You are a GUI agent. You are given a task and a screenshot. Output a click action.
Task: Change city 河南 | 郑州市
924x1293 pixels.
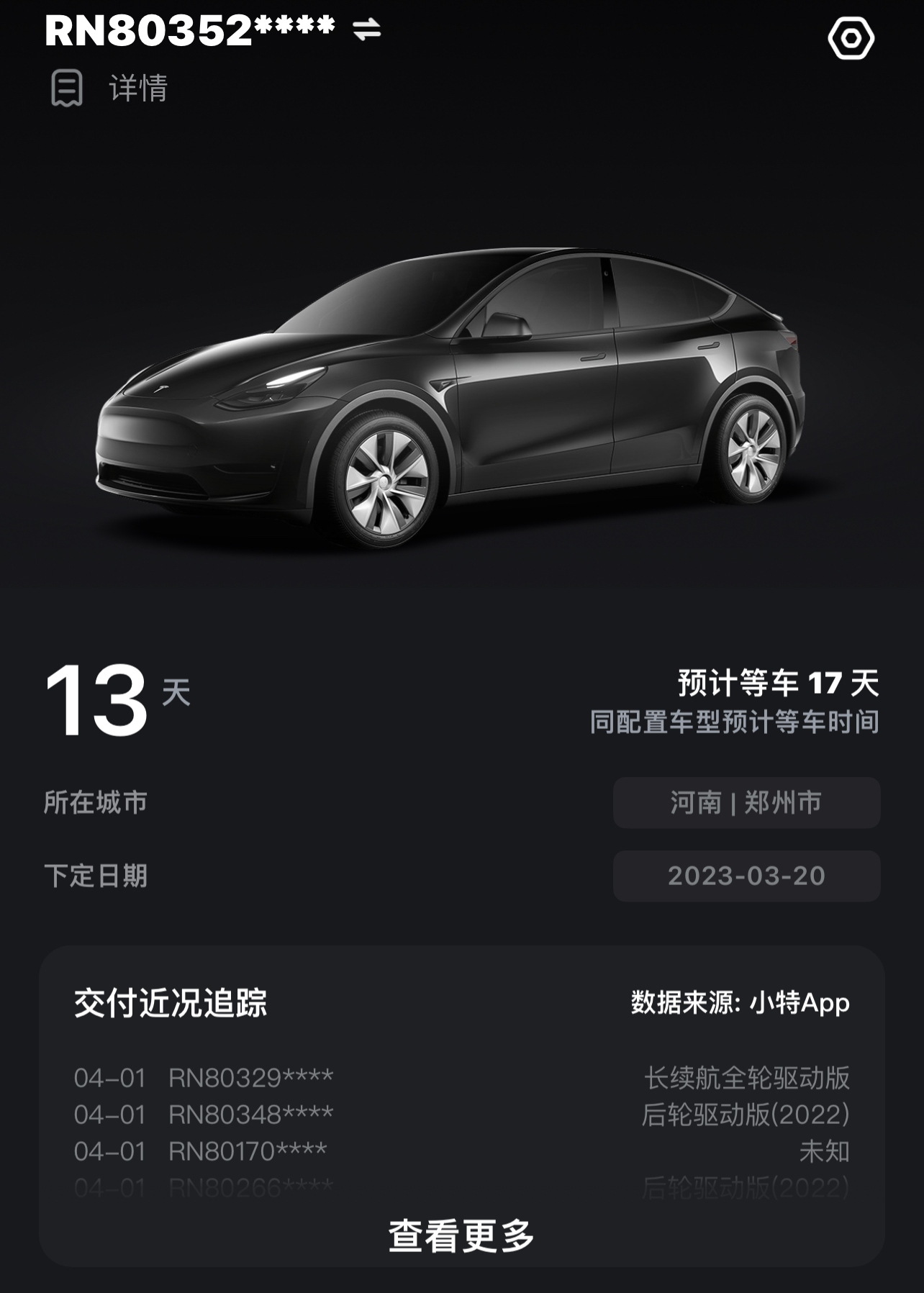point(746,802)
